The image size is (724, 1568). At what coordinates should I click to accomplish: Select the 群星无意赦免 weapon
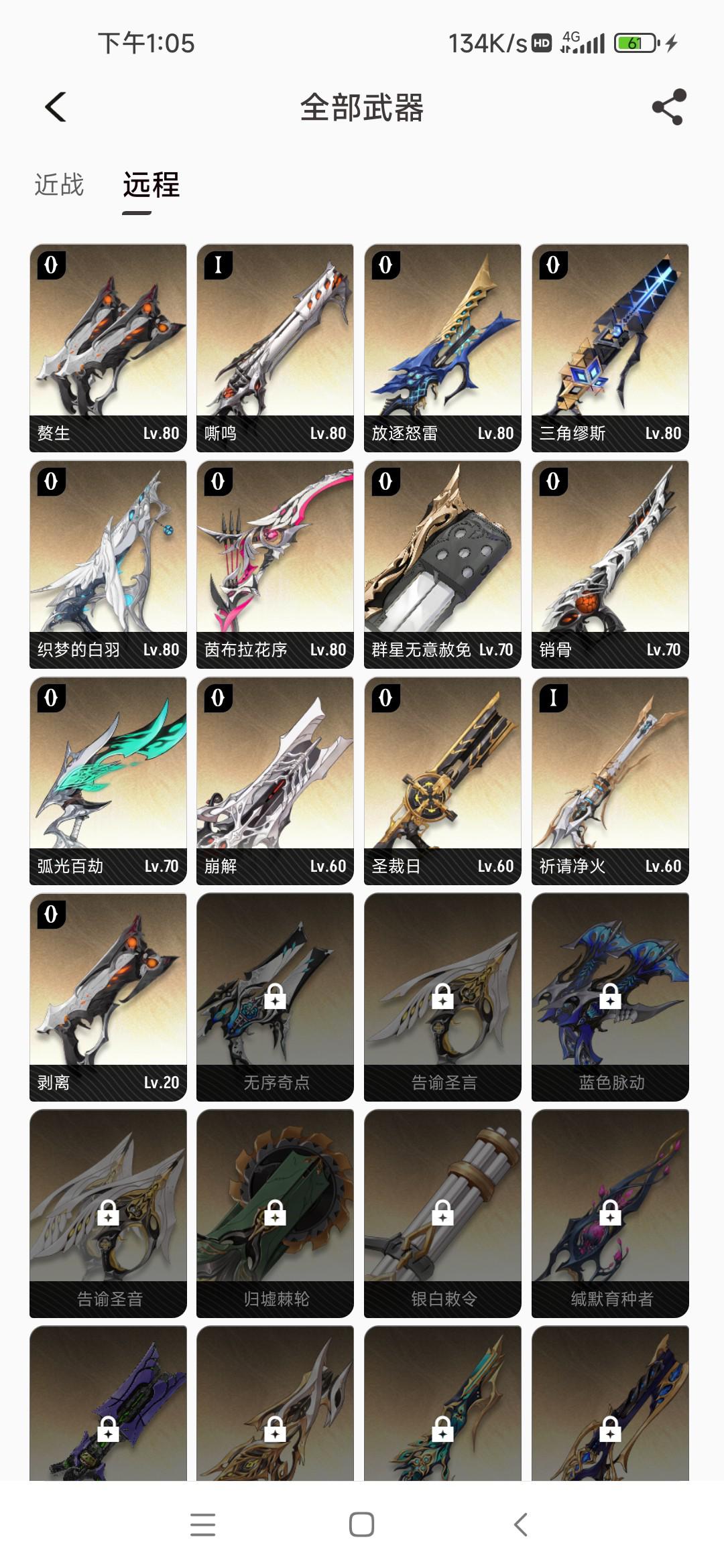point(442,564)
